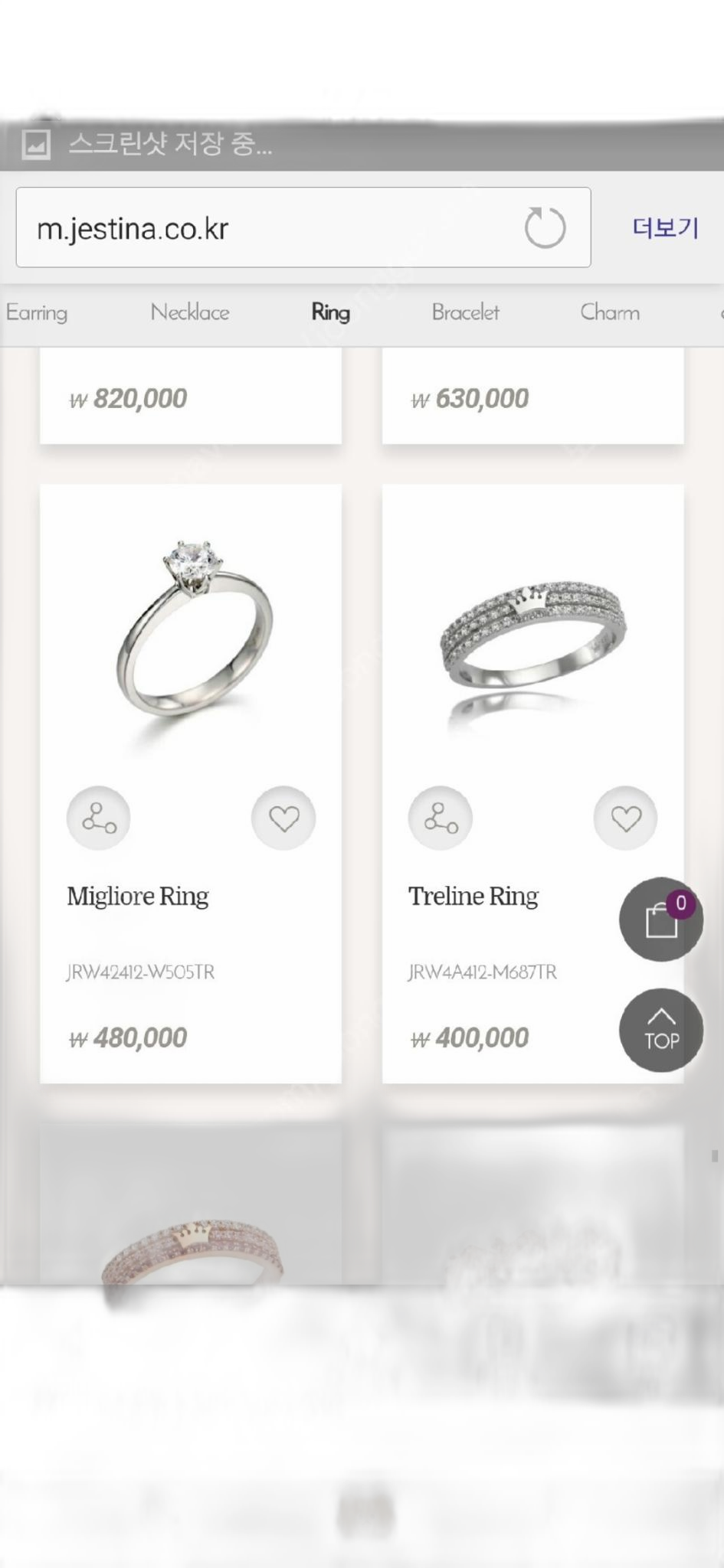Open the 더보기 menu
The height and width of the screenshot is (1568, 724).
pyautogui.click(x=665, y=227)
